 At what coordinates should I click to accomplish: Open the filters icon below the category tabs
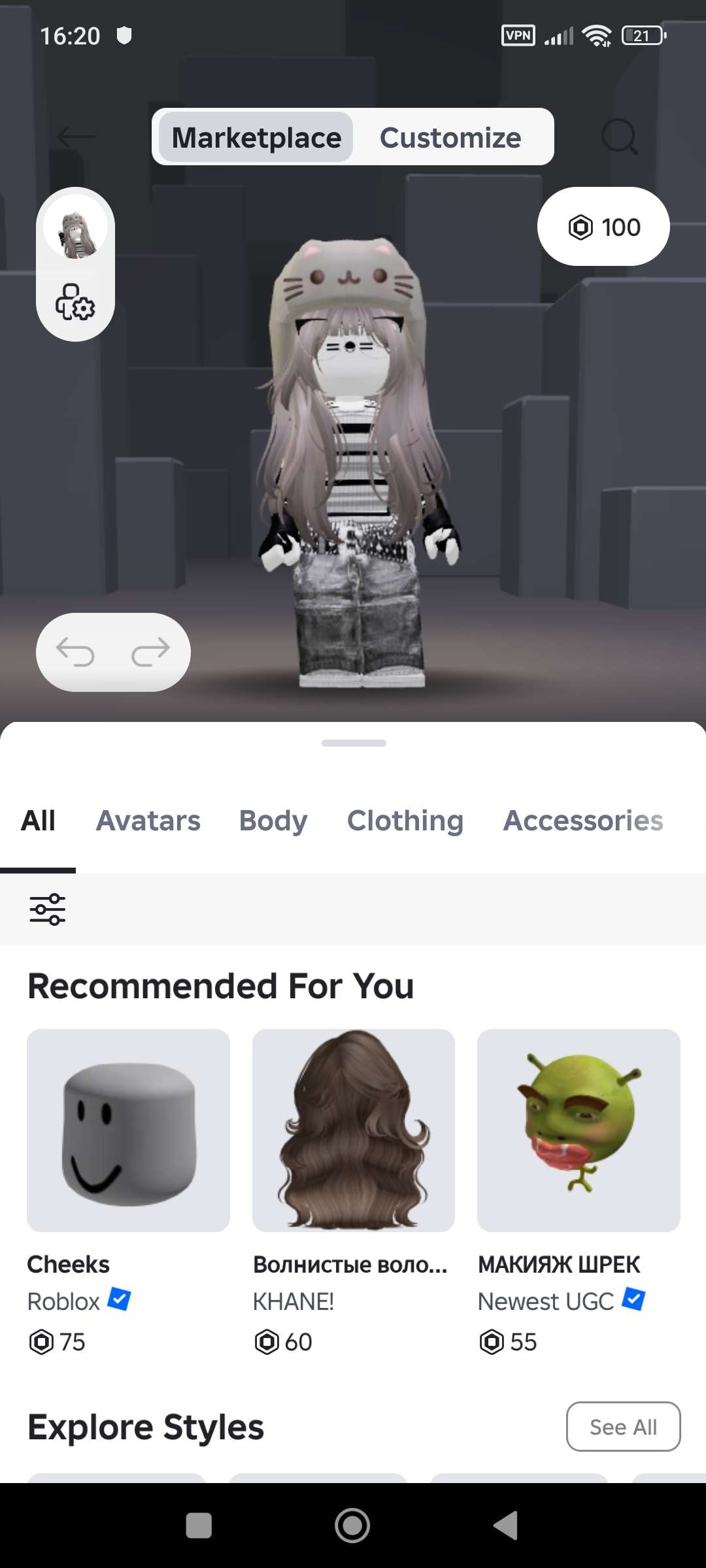[46, 908]
